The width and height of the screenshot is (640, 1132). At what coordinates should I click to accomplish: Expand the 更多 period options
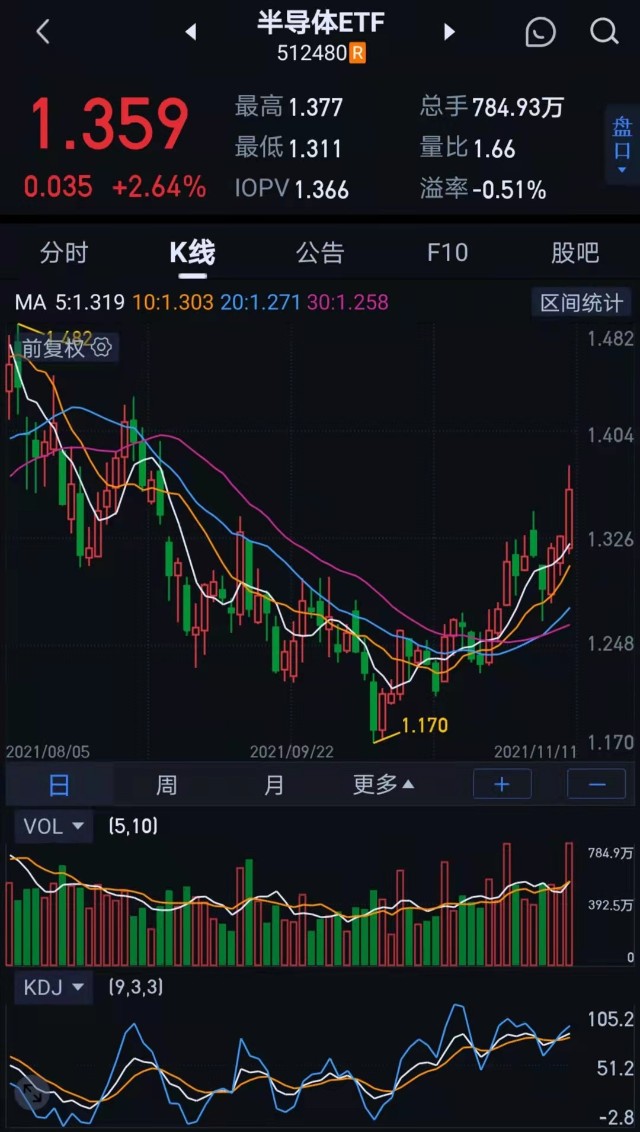pos(383,785)
